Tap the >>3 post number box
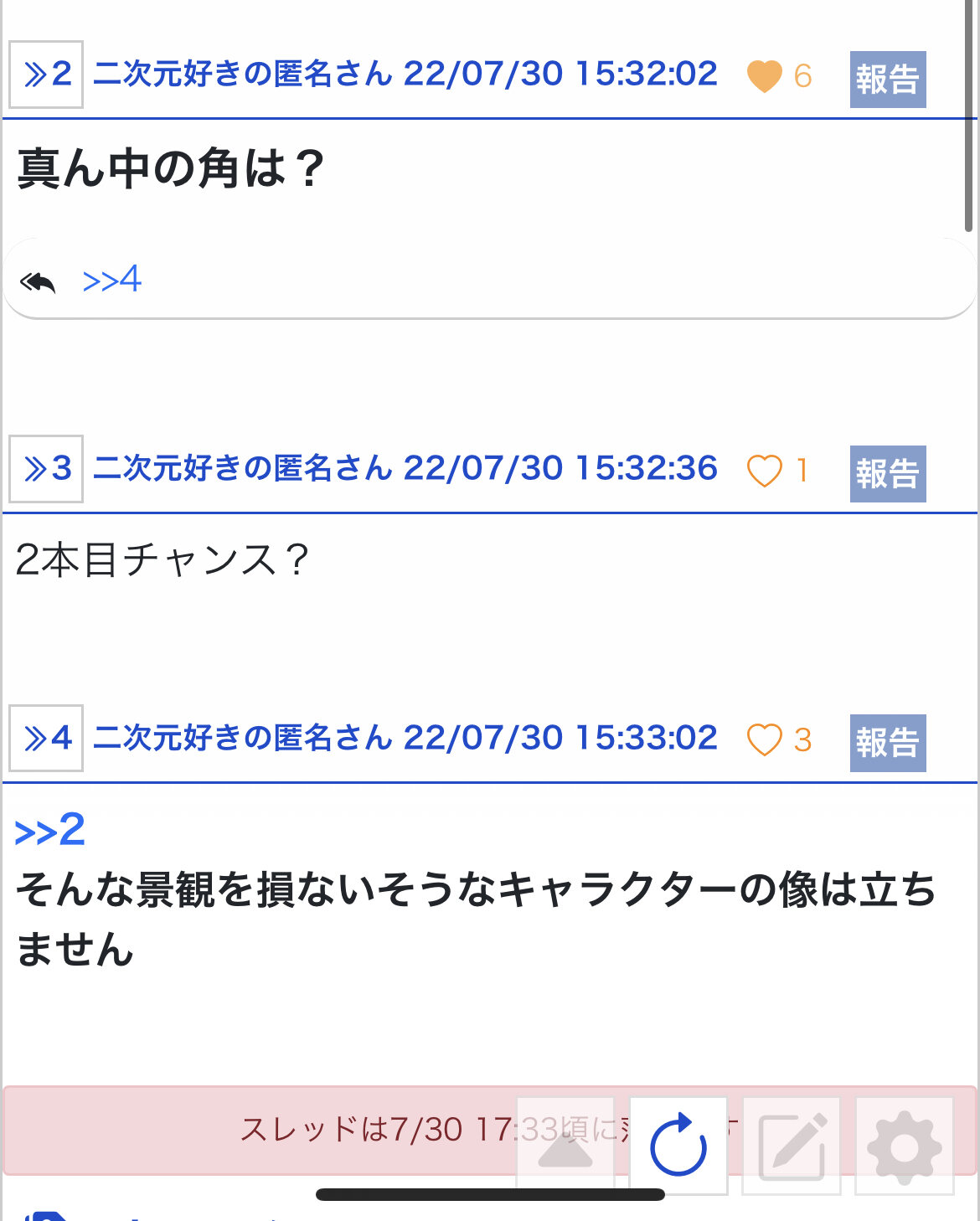This screenshot has width=980, height=1221. click(x=46, y=469)
